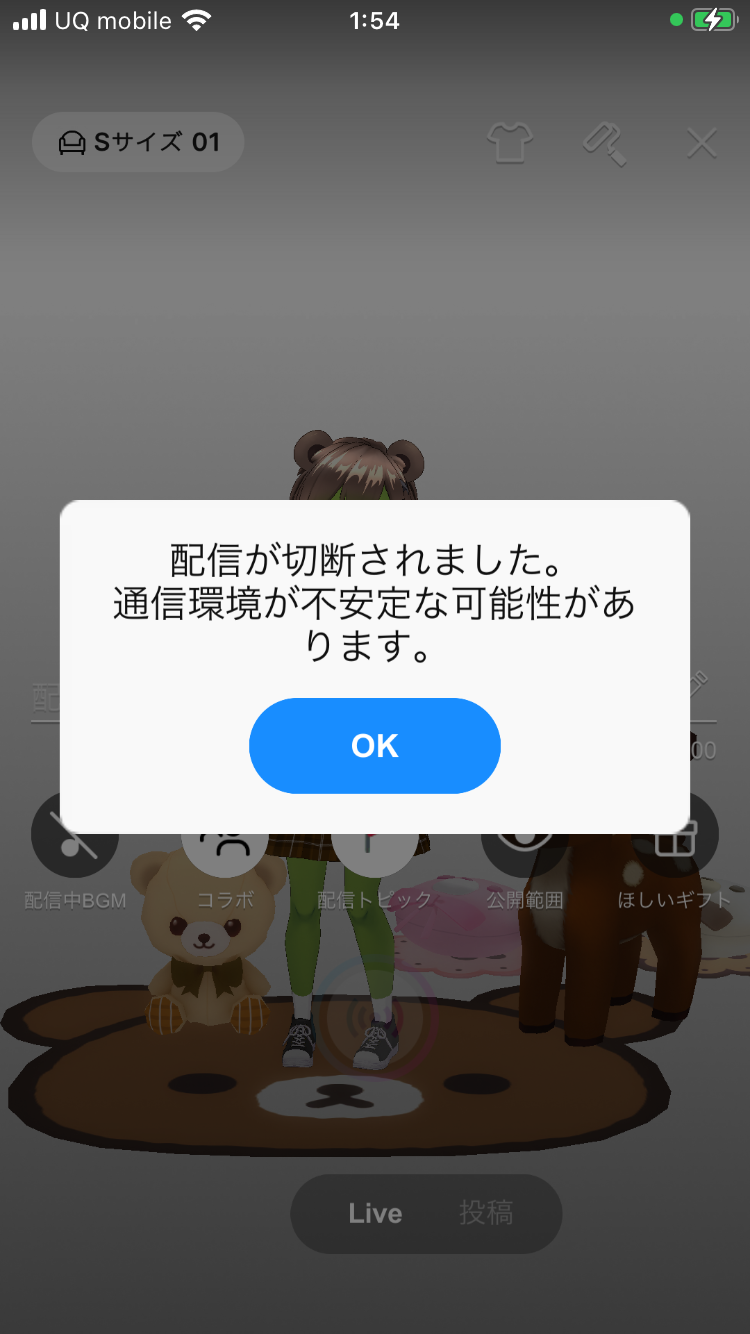Open the Sサイズ 01 room selector
This screenshot has width=750, height=1334.
tap(138, 142)
